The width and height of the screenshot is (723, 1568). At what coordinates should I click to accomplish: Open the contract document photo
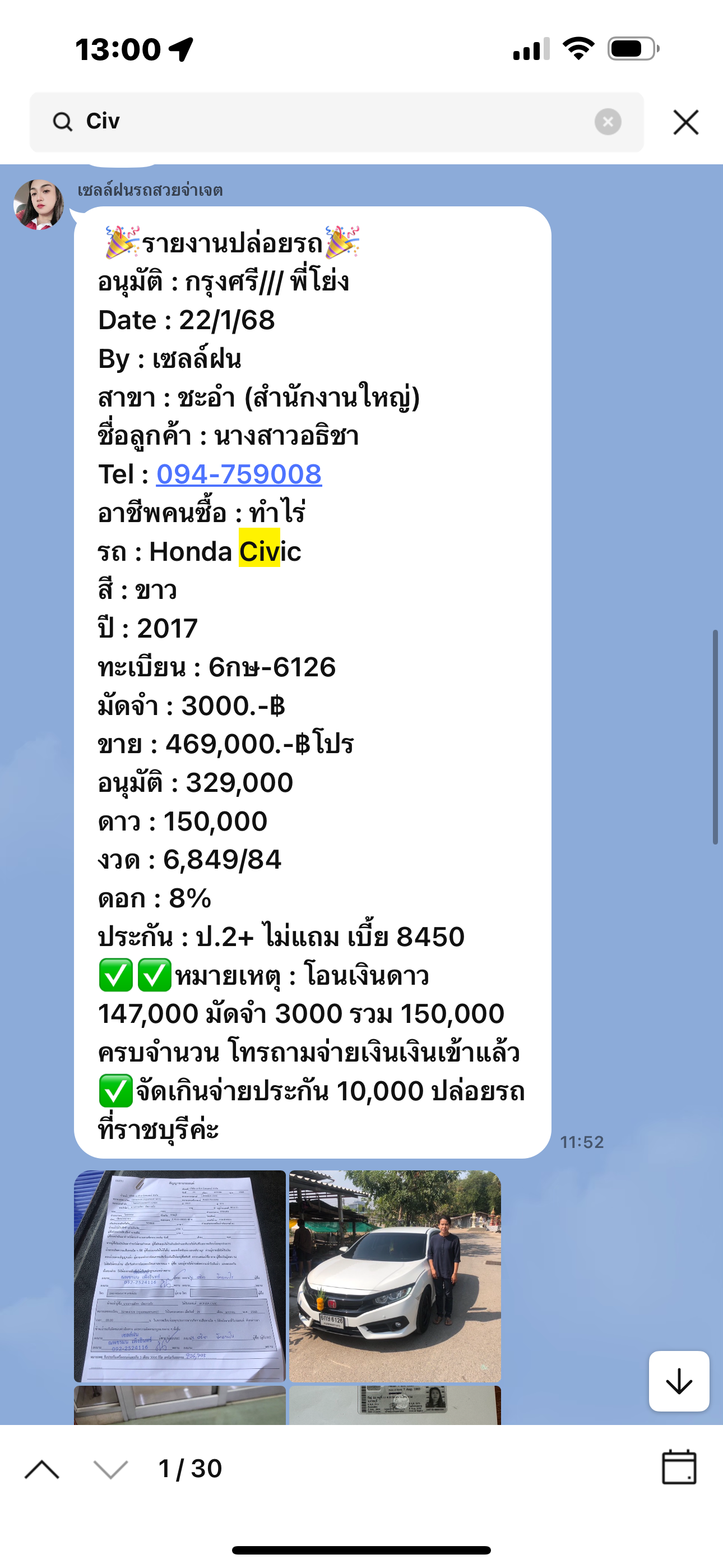179,1276
